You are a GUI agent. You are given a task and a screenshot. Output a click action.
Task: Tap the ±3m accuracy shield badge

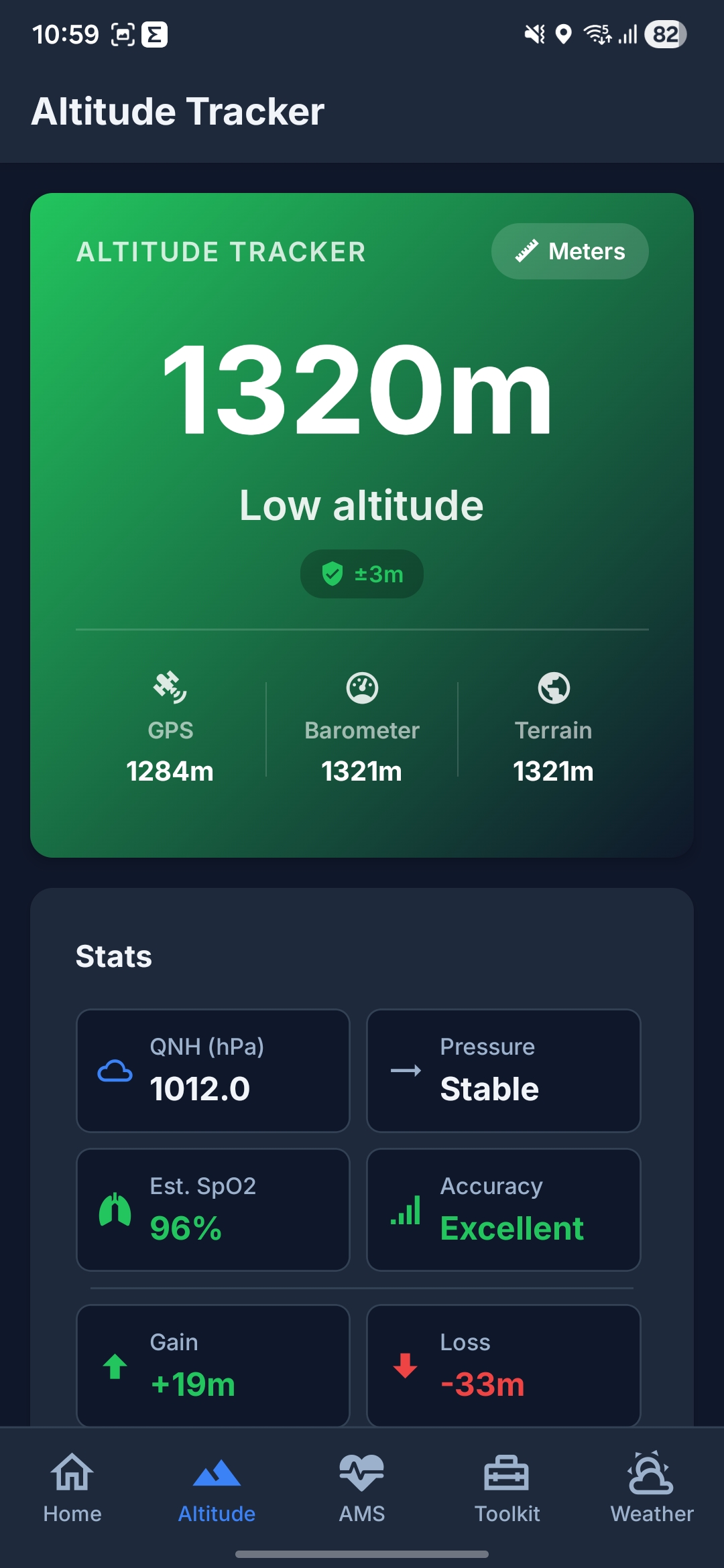tap(362, 573)
